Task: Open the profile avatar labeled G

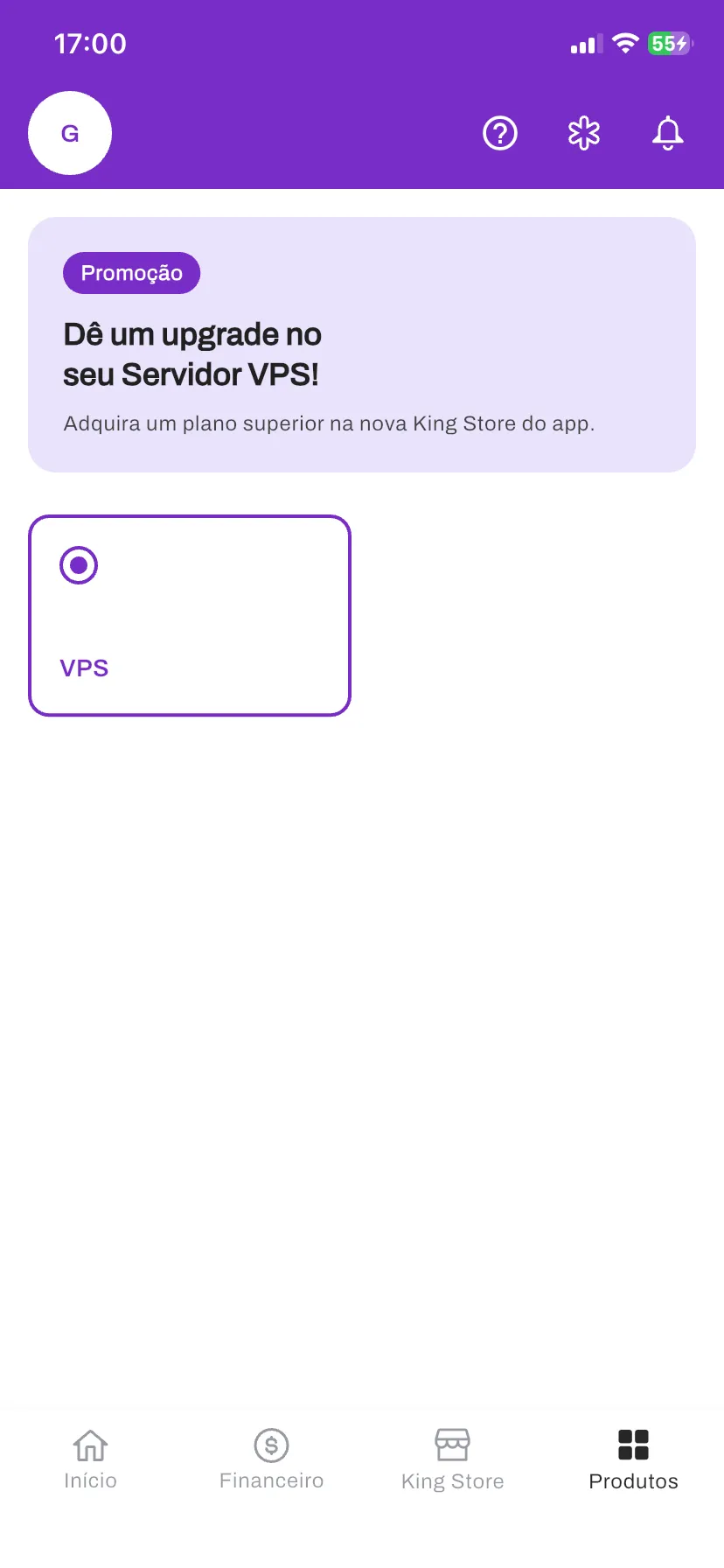Action: [x=70, y=133]
